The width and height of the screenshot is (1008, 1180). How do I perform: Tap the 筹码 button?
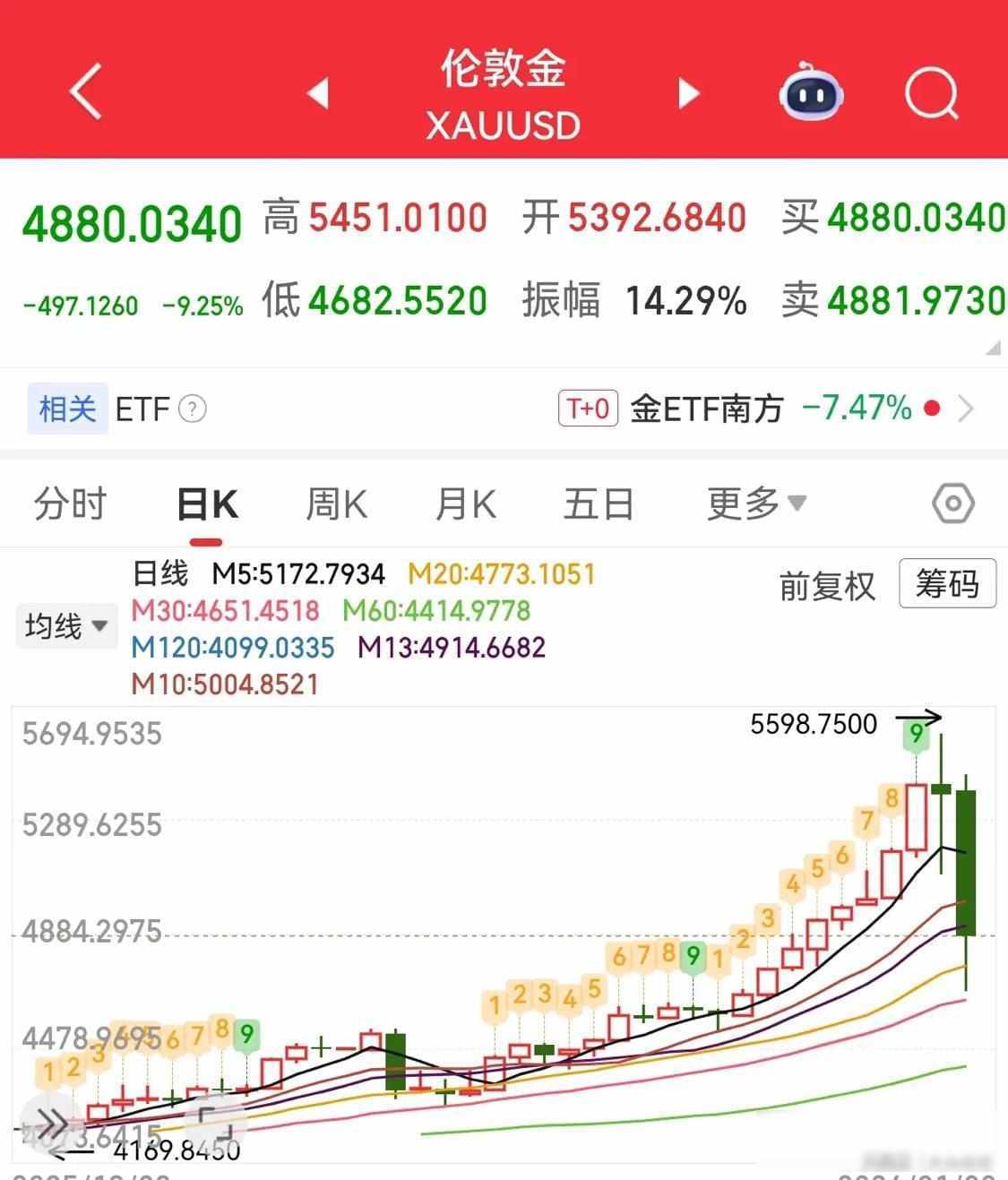pos(946,585)
